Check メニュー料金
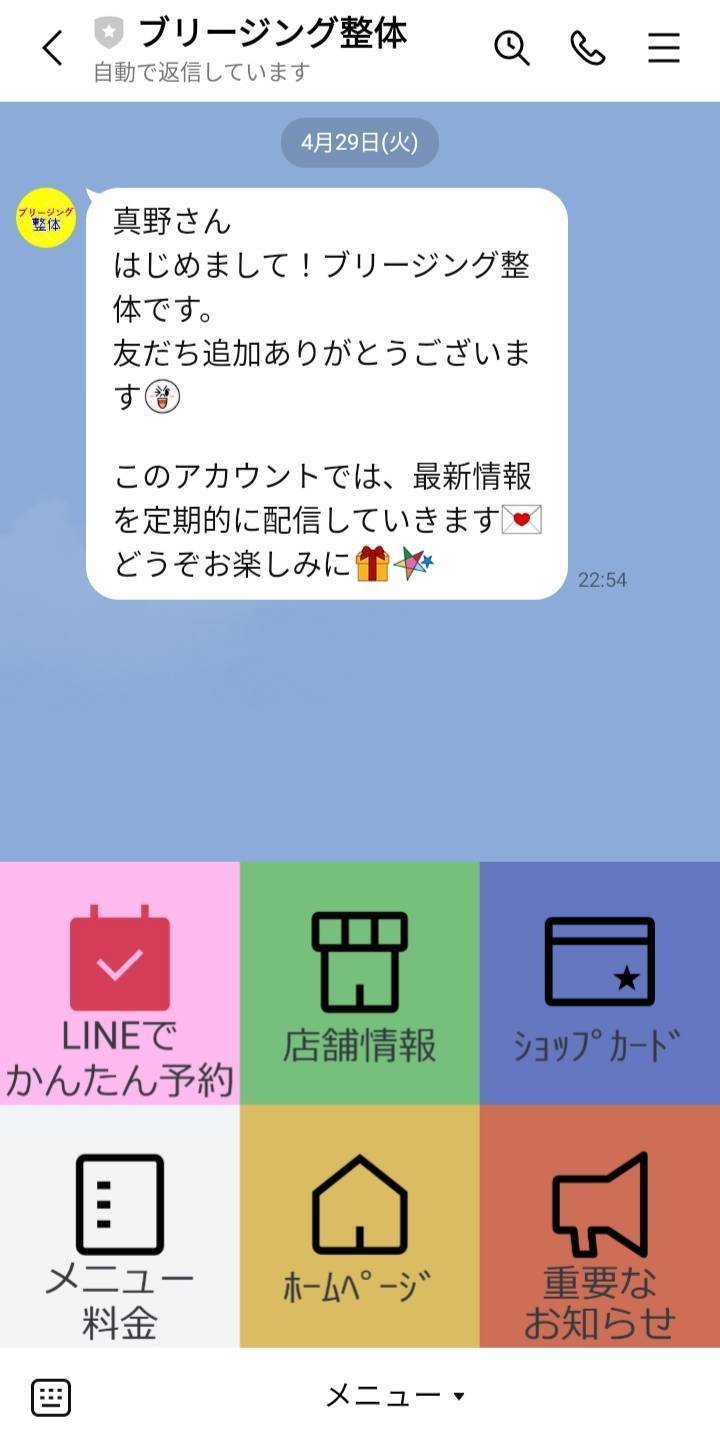Screen dimensions: 720x1455 pos(120,1226)
